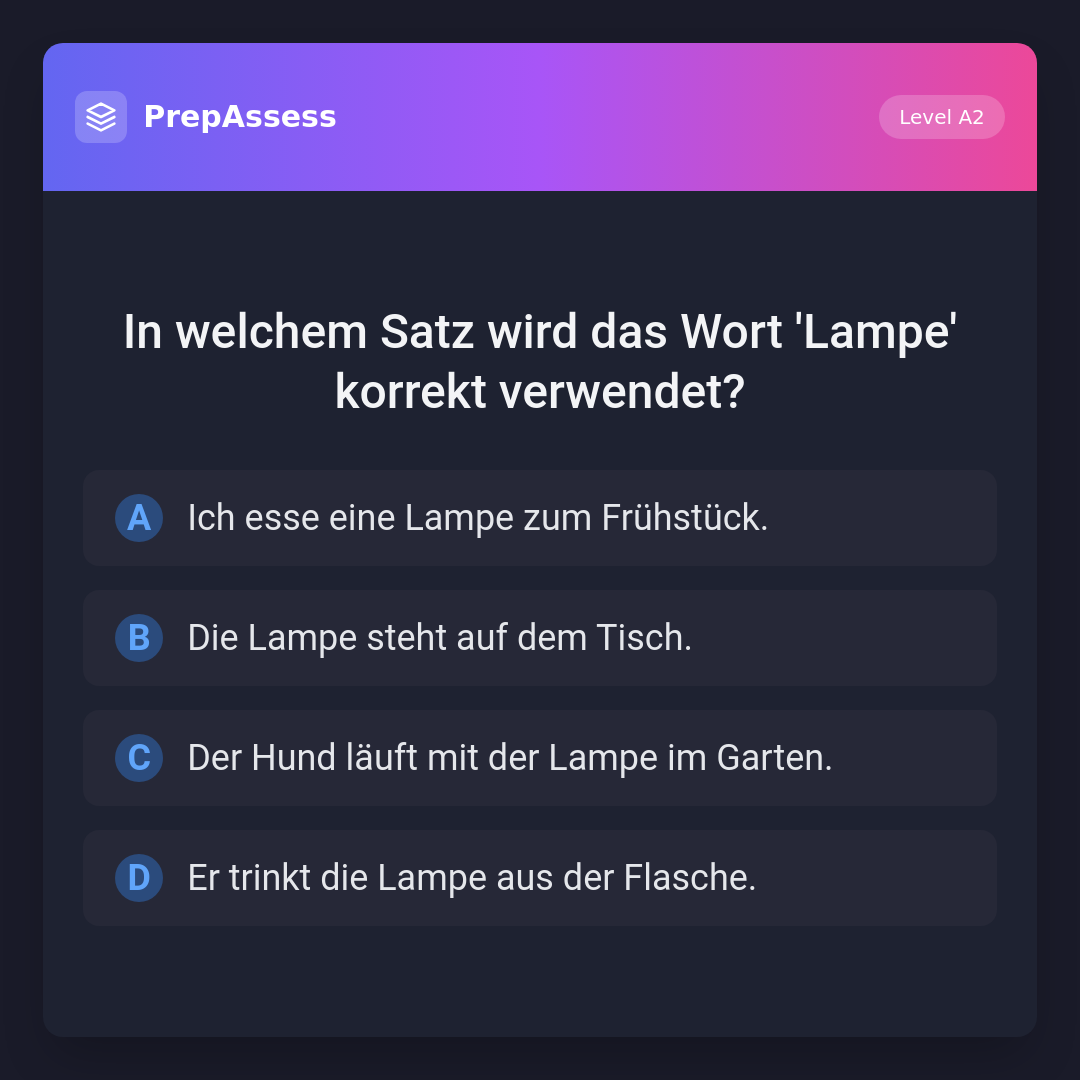Image resolution: width=1080 pixels, height=1080 pixels.
Task: Mark answer D: Er trinkt die Lampe
Action: [x=540, y=878]
